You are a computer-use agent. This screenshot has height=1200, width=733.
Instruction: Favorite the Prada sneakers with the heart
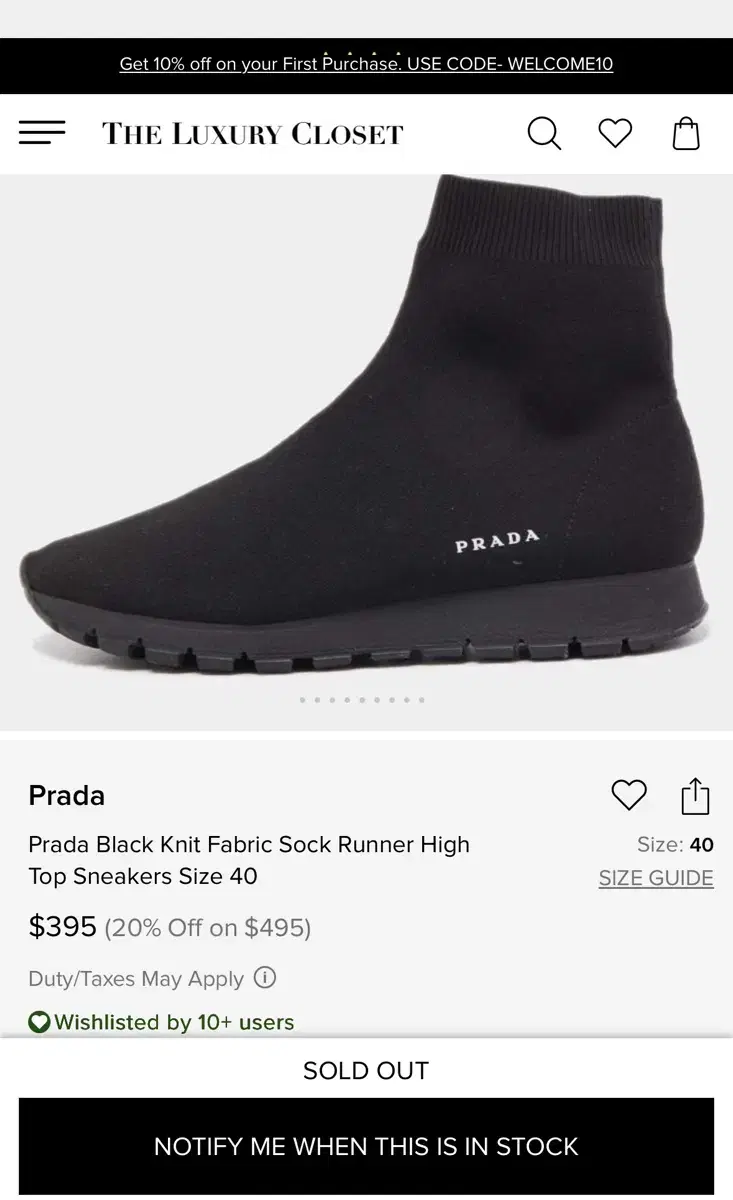[629, 795]
